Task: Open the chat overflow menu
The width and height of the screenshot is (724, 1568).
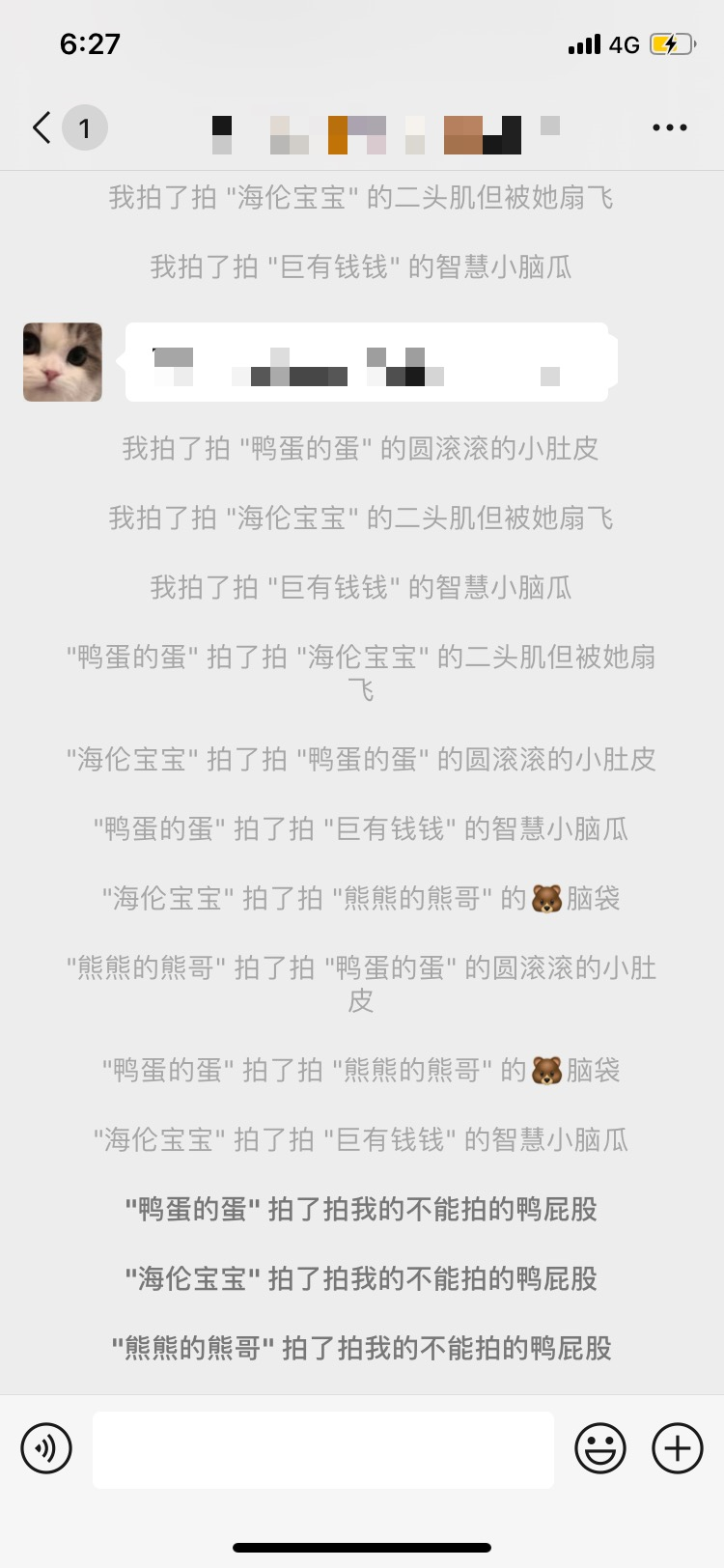Action: click(x=669, y=127)
